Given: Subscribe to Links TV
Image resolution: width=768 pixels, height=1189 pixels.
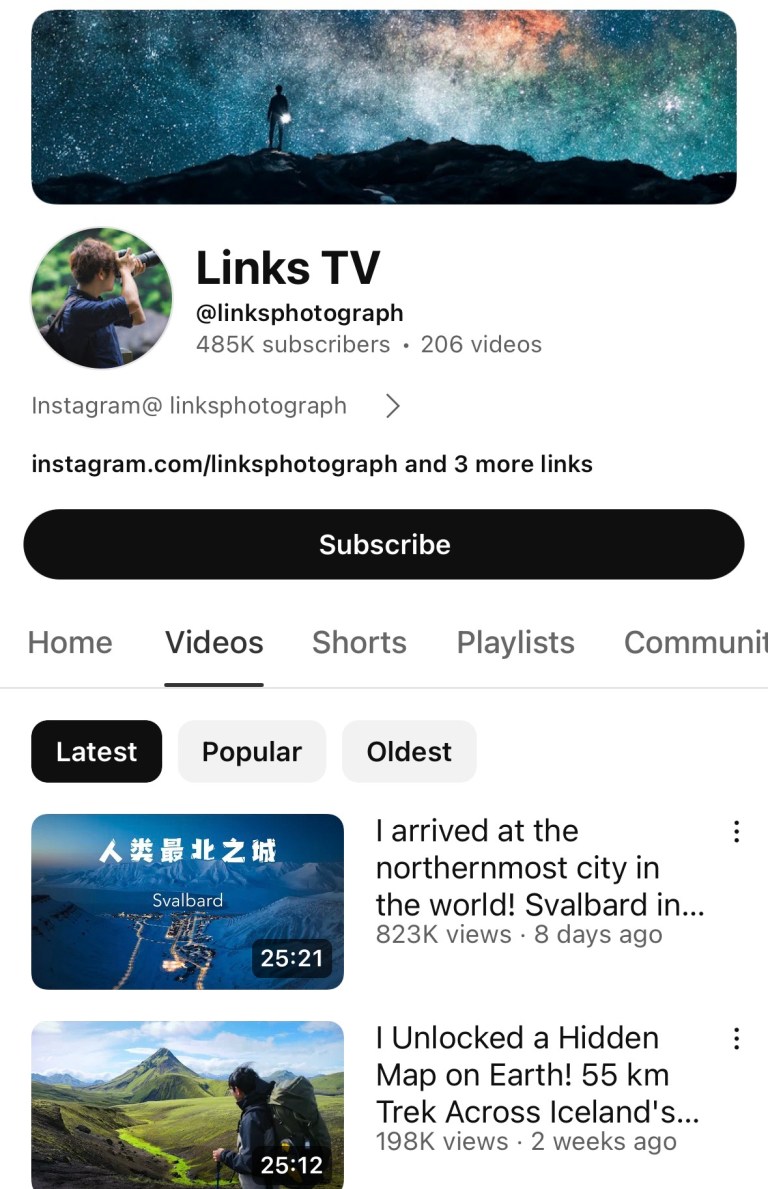Looking at the screenshot, I should coord(384,544).
